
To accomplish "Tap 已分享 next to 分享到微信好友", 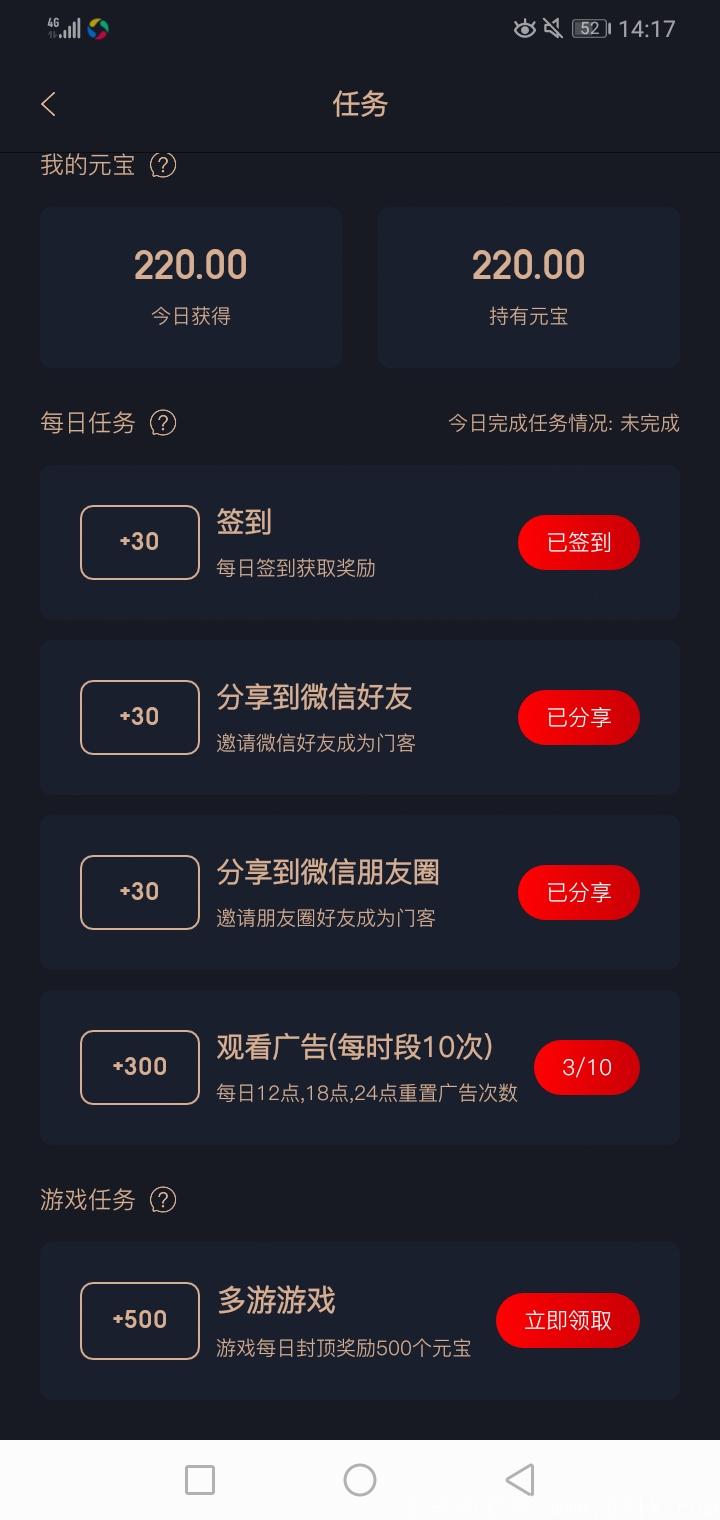I will point(578,717).
